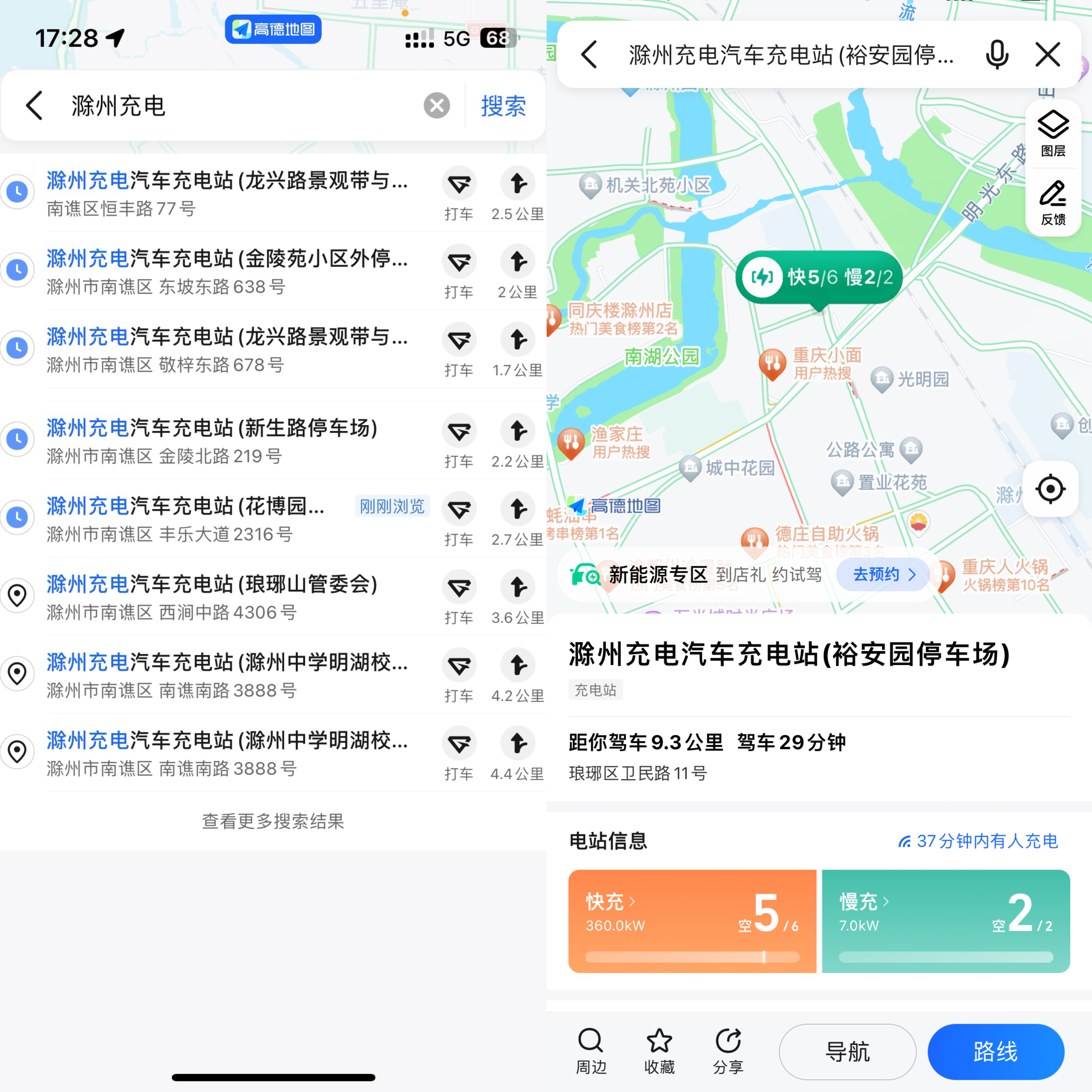The width and height of the screenshot is (1092, 1092).
Task: Hail a ride to the 东坡东路638号 station
Action: (459, 271)
